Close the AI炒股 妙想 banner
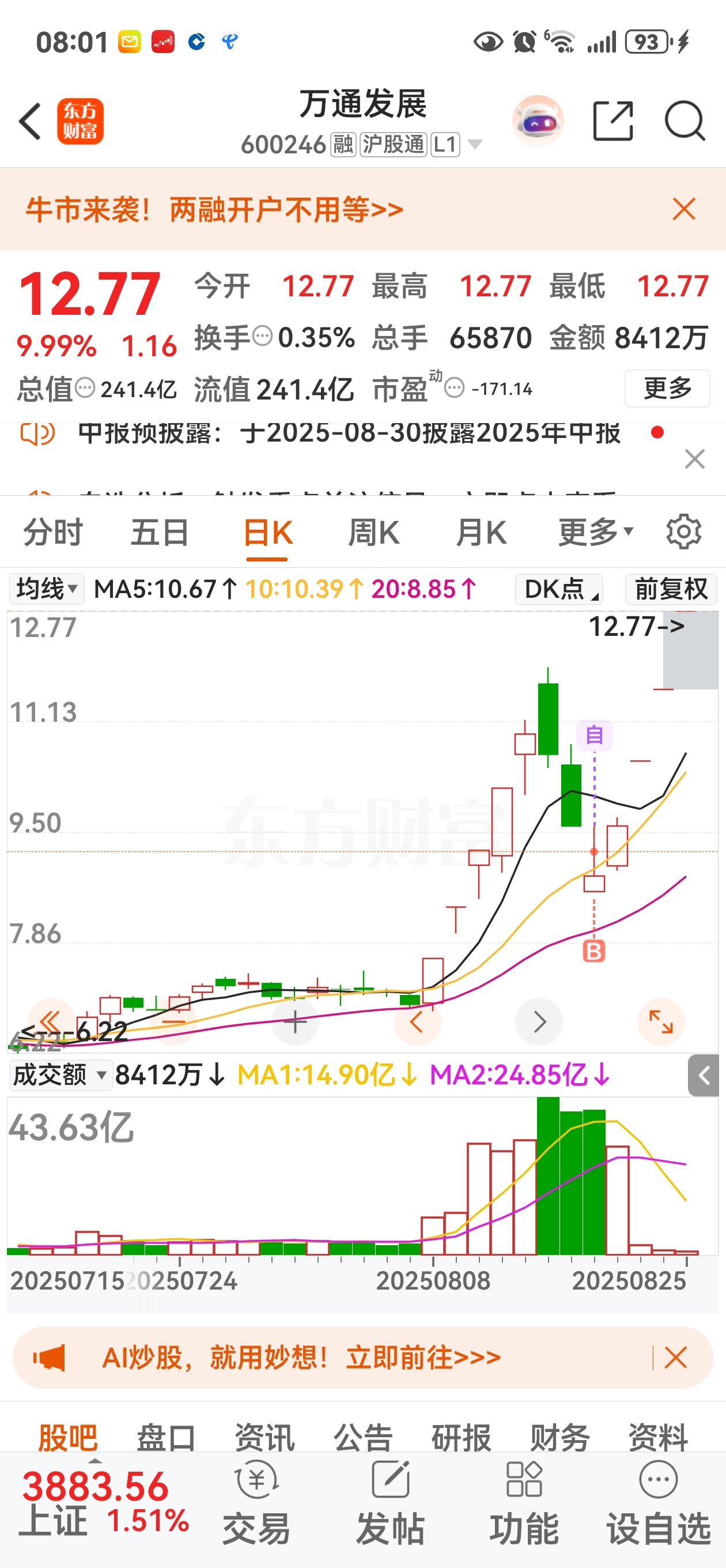The image size is (726, 1568). click(676, 1358)
